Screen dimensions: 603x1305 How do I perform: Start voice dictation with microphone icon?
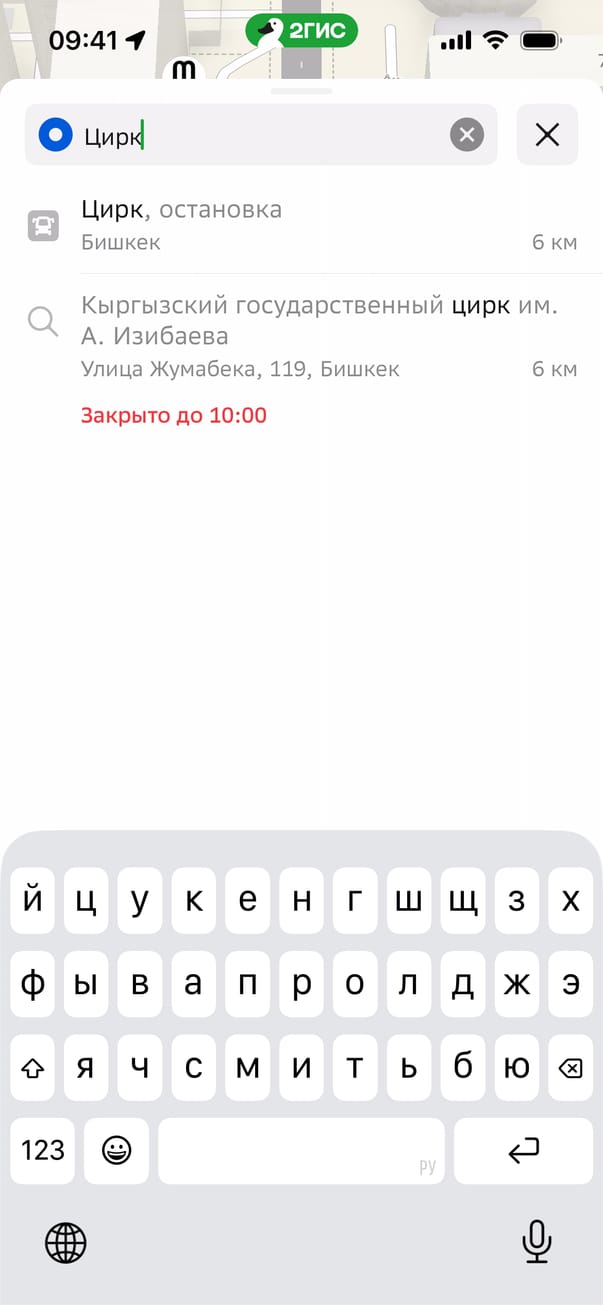pos(537,1242)
